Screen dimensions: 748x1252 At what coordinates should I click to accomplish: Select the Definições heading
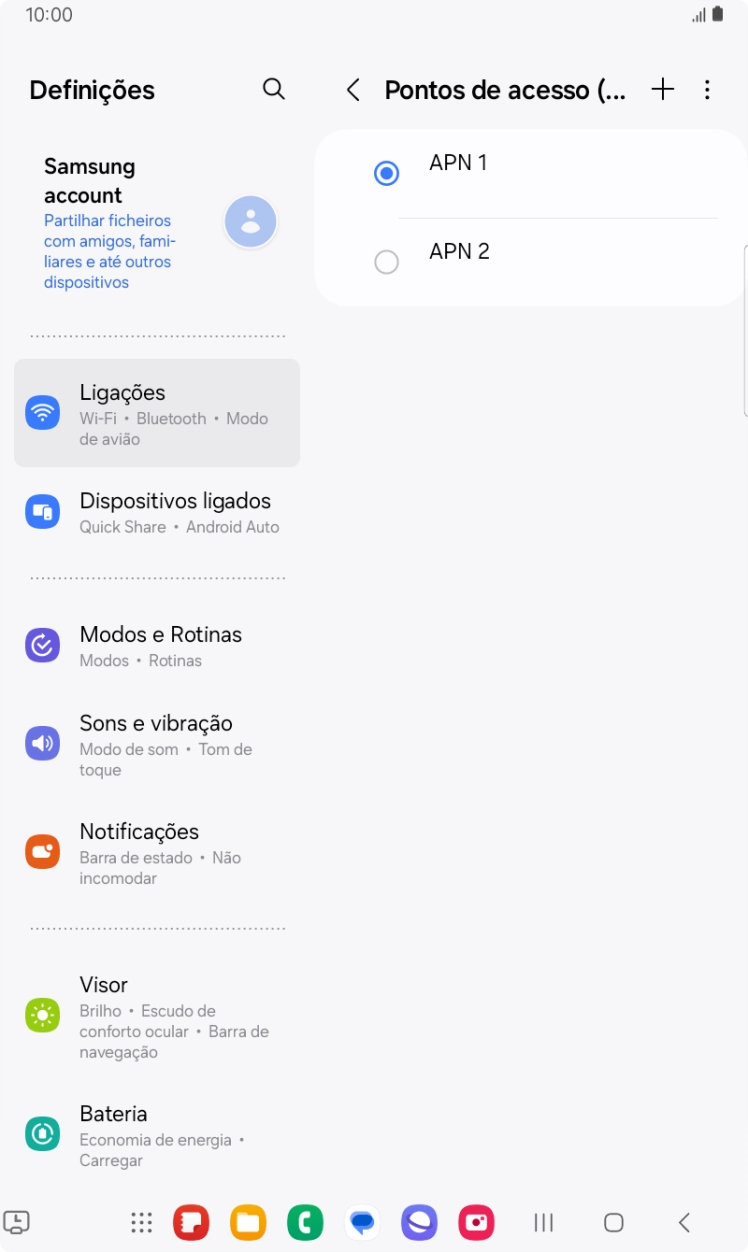(x=92, y=89)
